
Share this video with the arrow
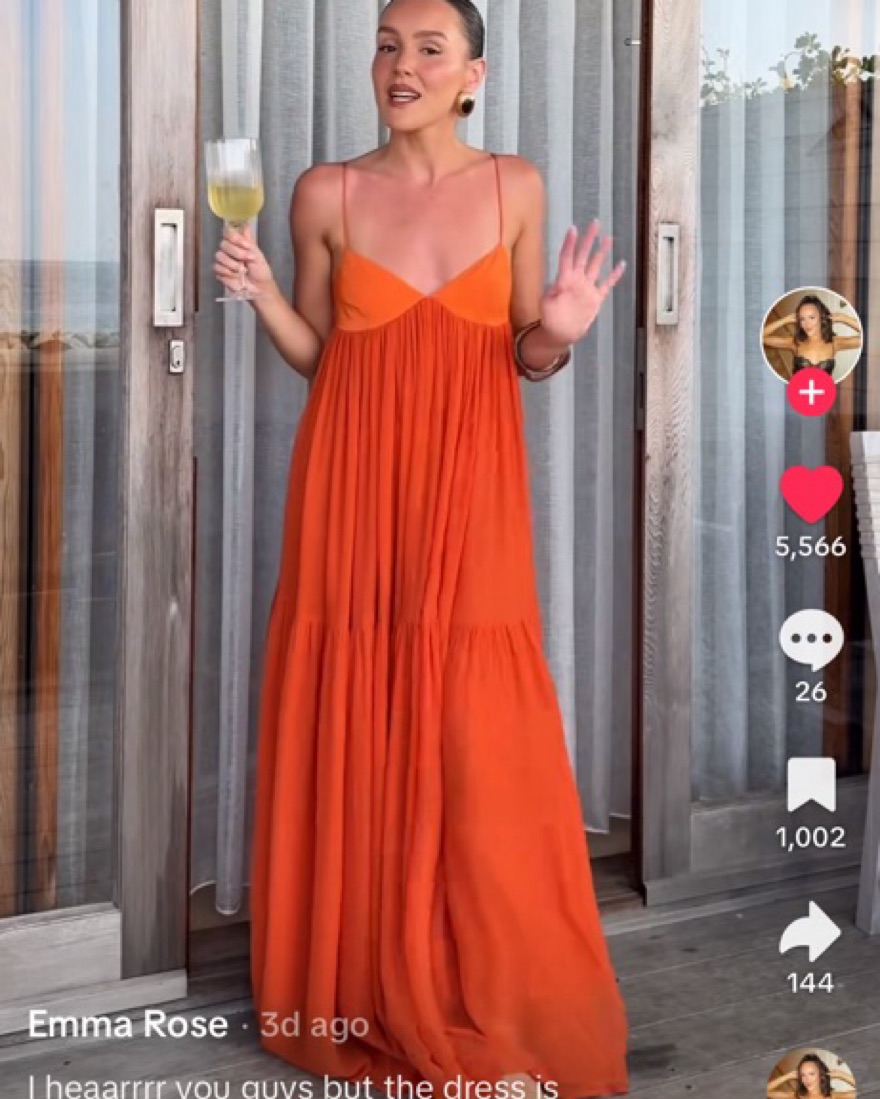[x=810, y=931]
